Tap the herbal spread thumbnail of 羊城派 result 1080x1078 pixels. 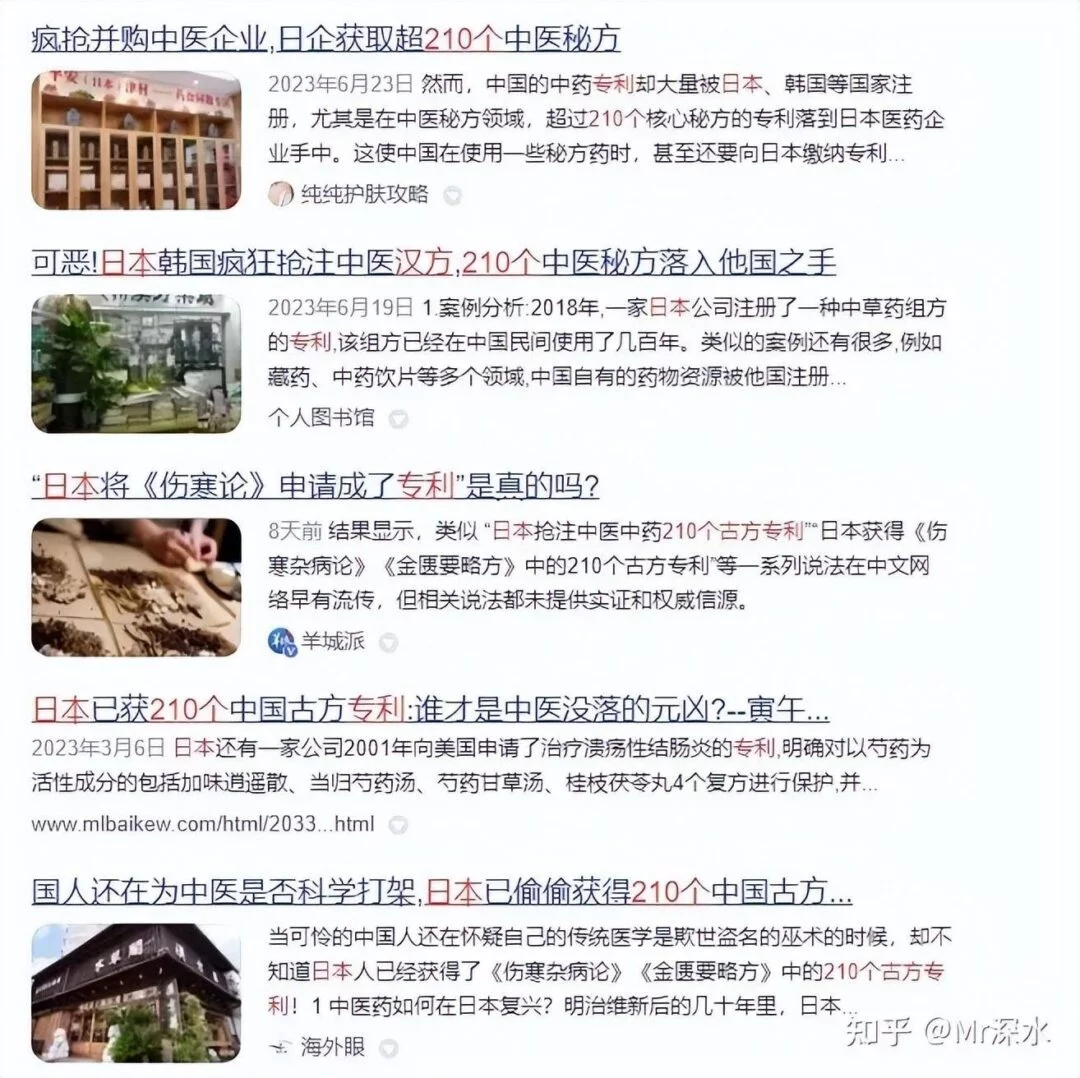136,587
